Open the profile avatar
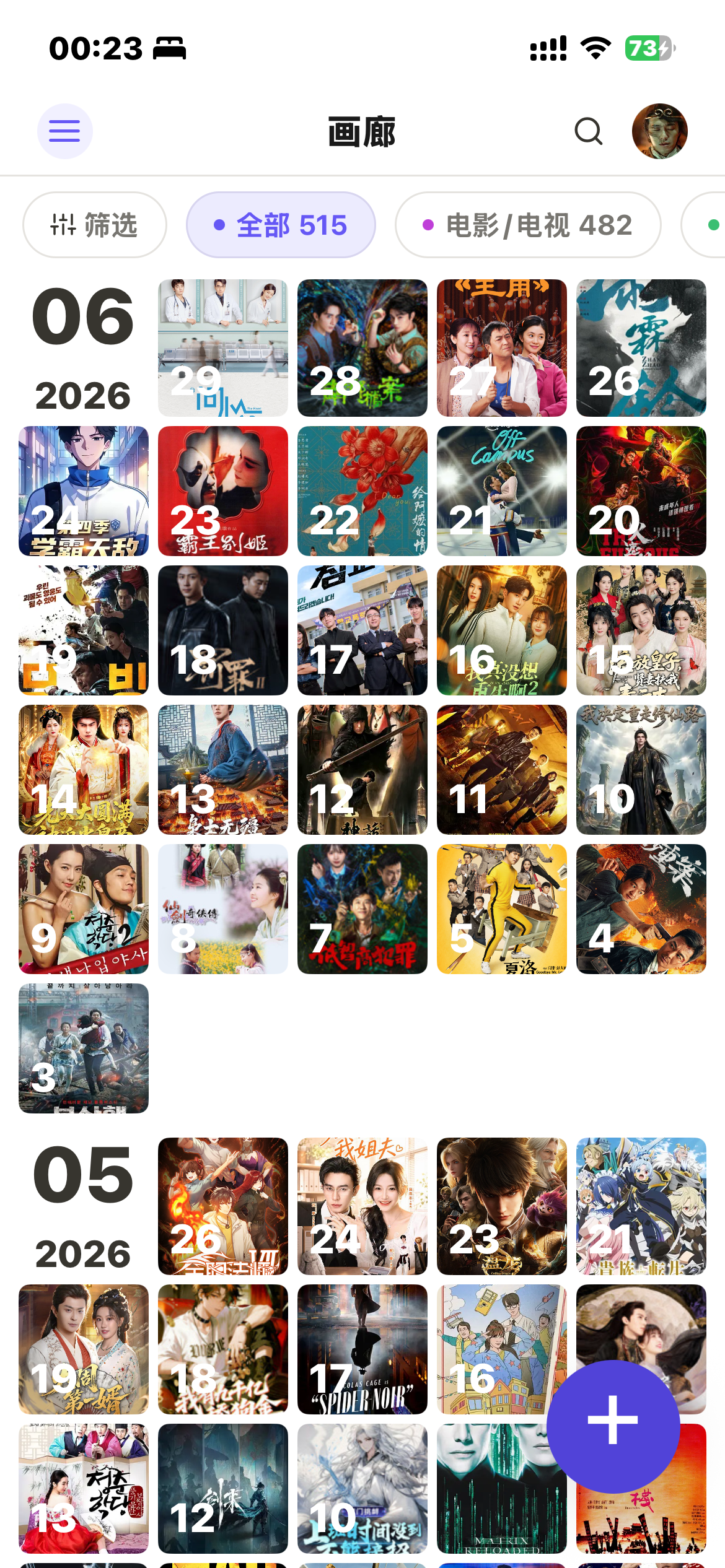Viewport: 725px width, 1568px height. click(x=659, y=131)
